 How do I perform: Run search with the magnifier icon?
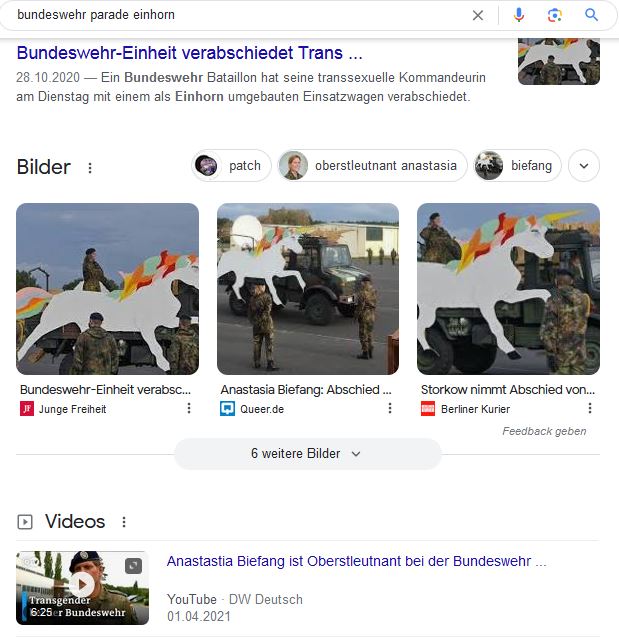point(592,15)
